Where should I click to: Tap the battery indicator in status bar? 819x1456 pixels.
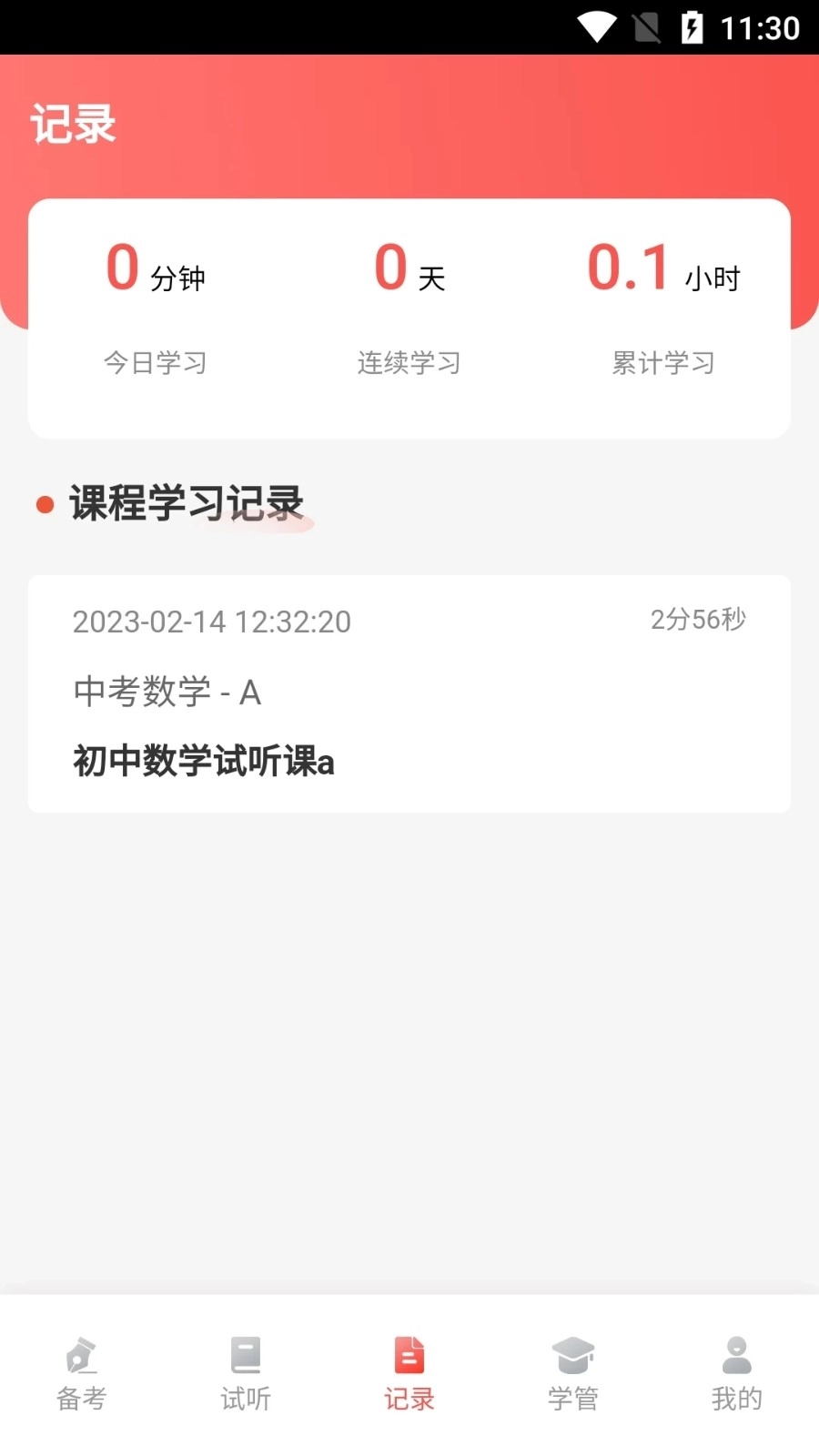(x=690, y=27)
